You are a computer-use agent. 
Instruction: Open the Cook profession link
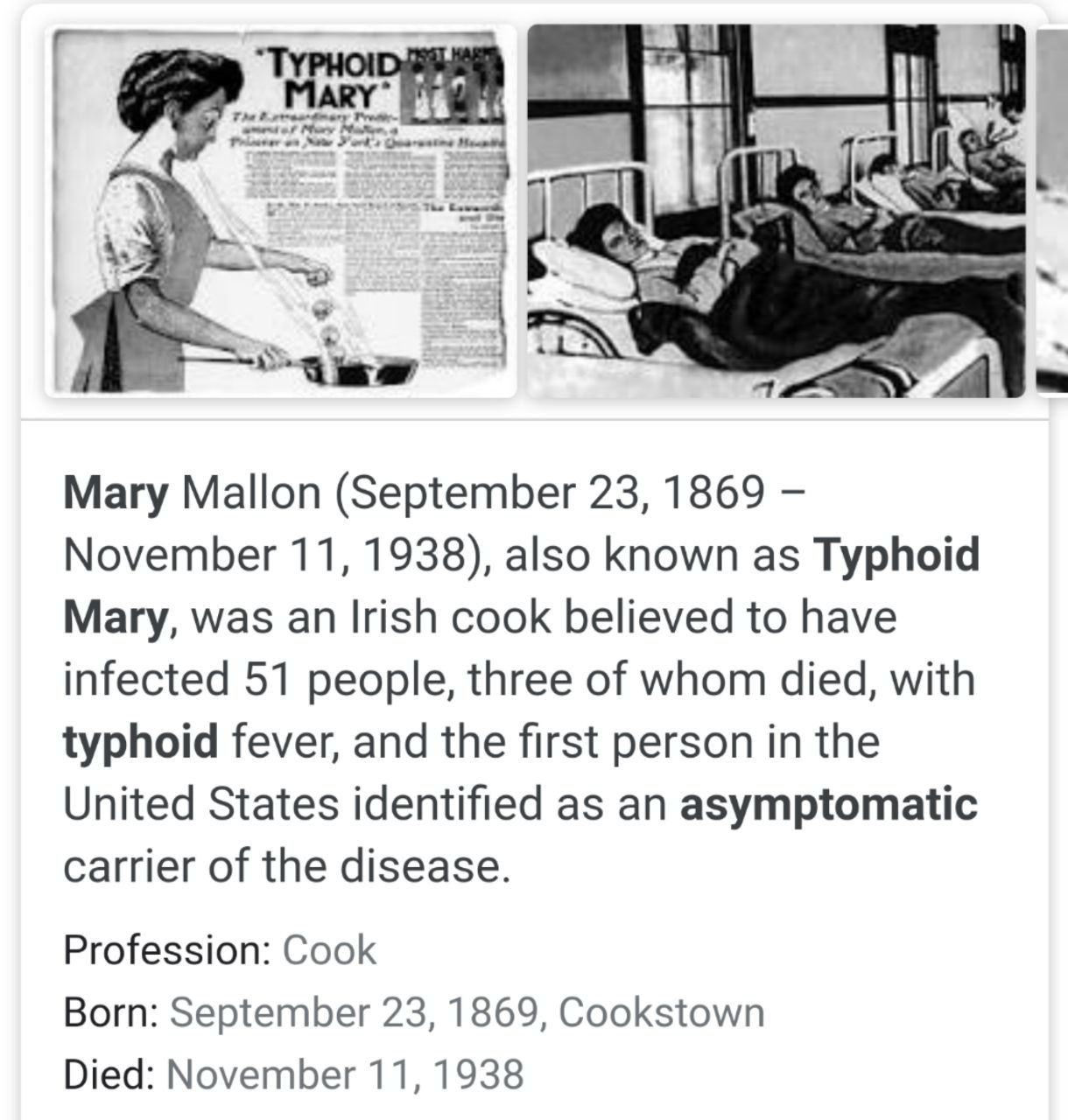329,949
